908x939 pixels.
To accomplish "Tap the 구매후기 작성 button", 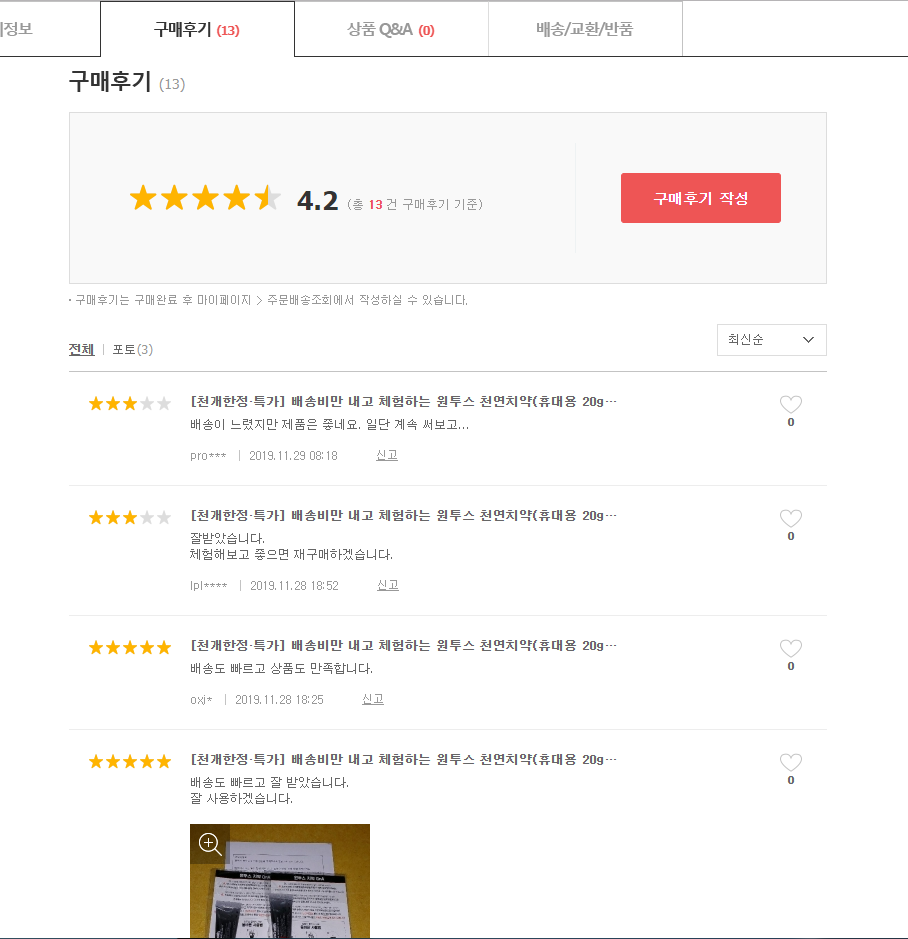I will pyautogui.click(x=700, y=198).
